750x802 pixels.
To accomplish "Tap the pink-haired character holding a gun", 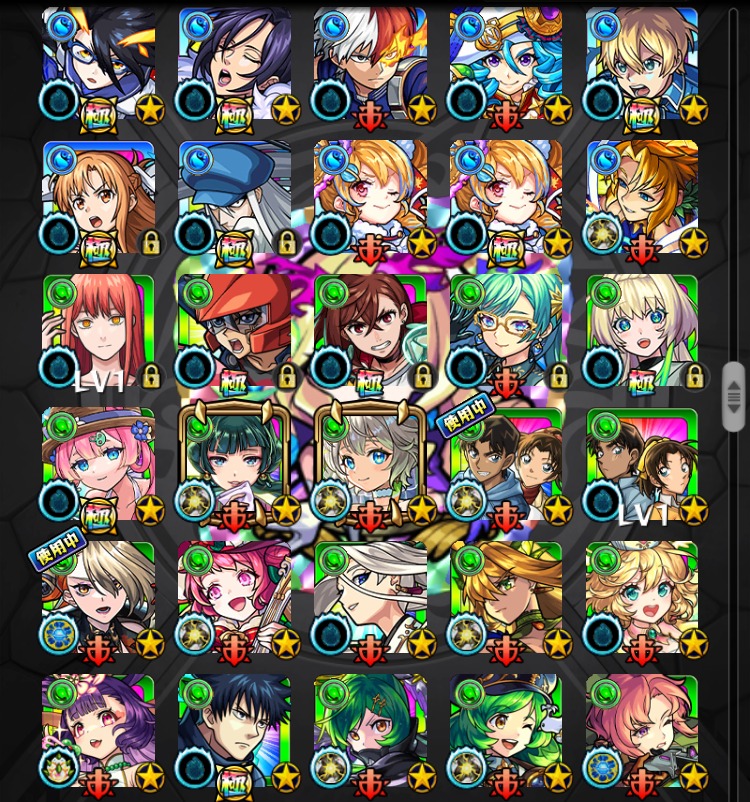I will 642,732.
